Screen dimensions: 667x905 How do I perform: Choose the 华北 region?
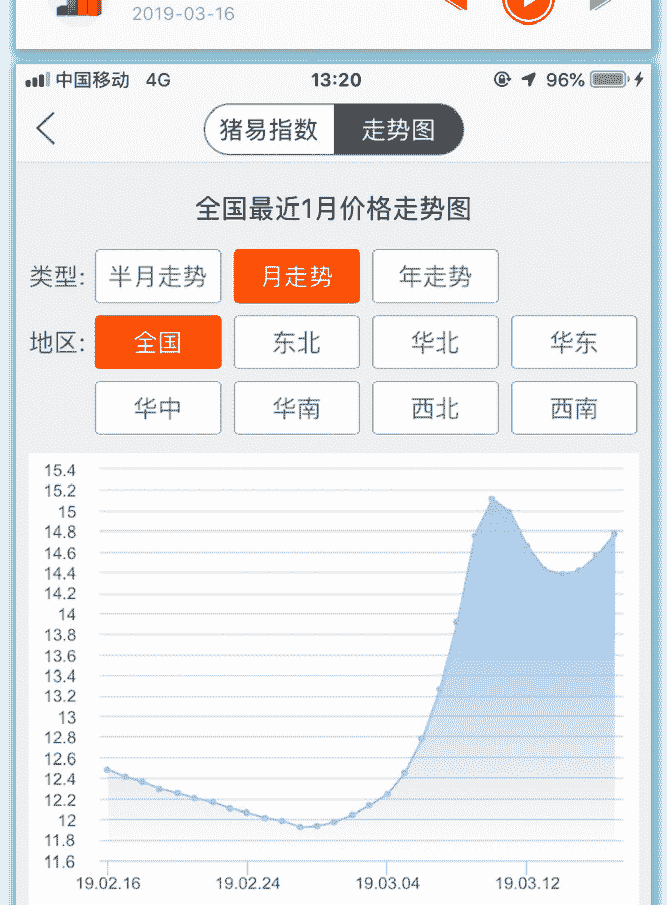(435, 342)
